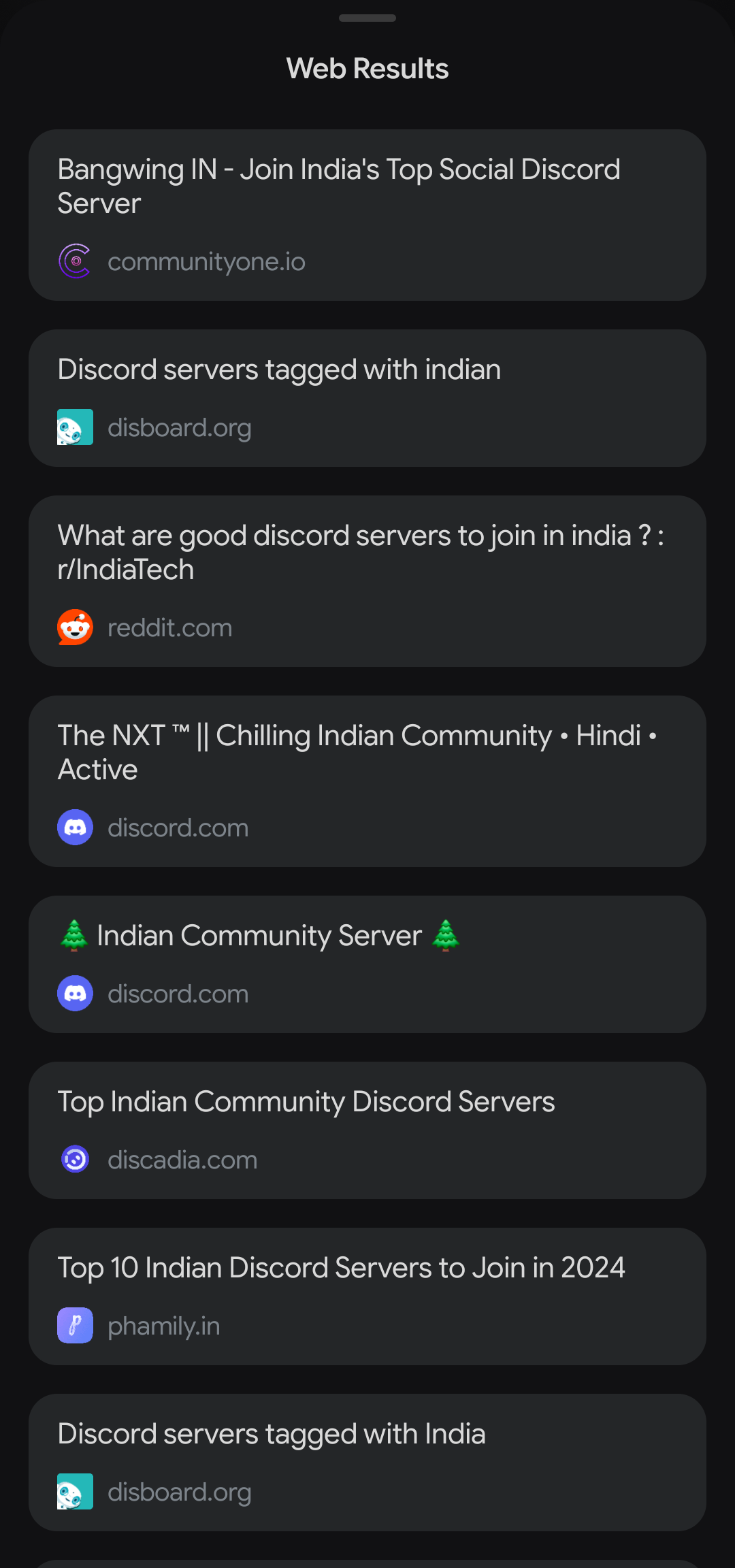This screenshot has height=1568, width=735.
Task: View Top 10 Indian Discord Servers article
Action: (367, 1296)
